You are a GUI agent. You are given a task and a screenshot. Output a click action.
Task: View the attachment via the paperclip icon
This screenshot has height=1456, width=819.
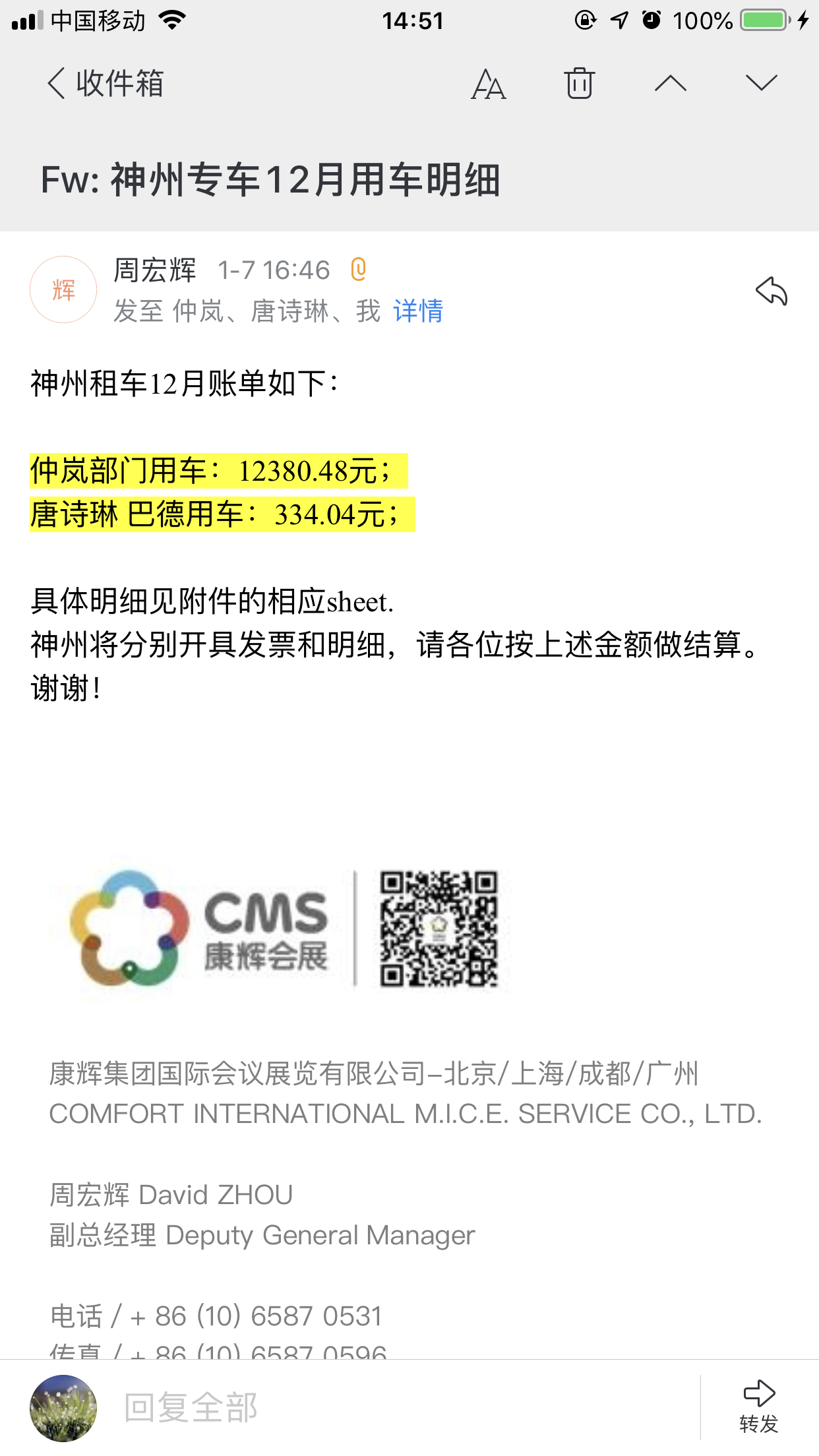pyautogui.click(x=358, y=269)
